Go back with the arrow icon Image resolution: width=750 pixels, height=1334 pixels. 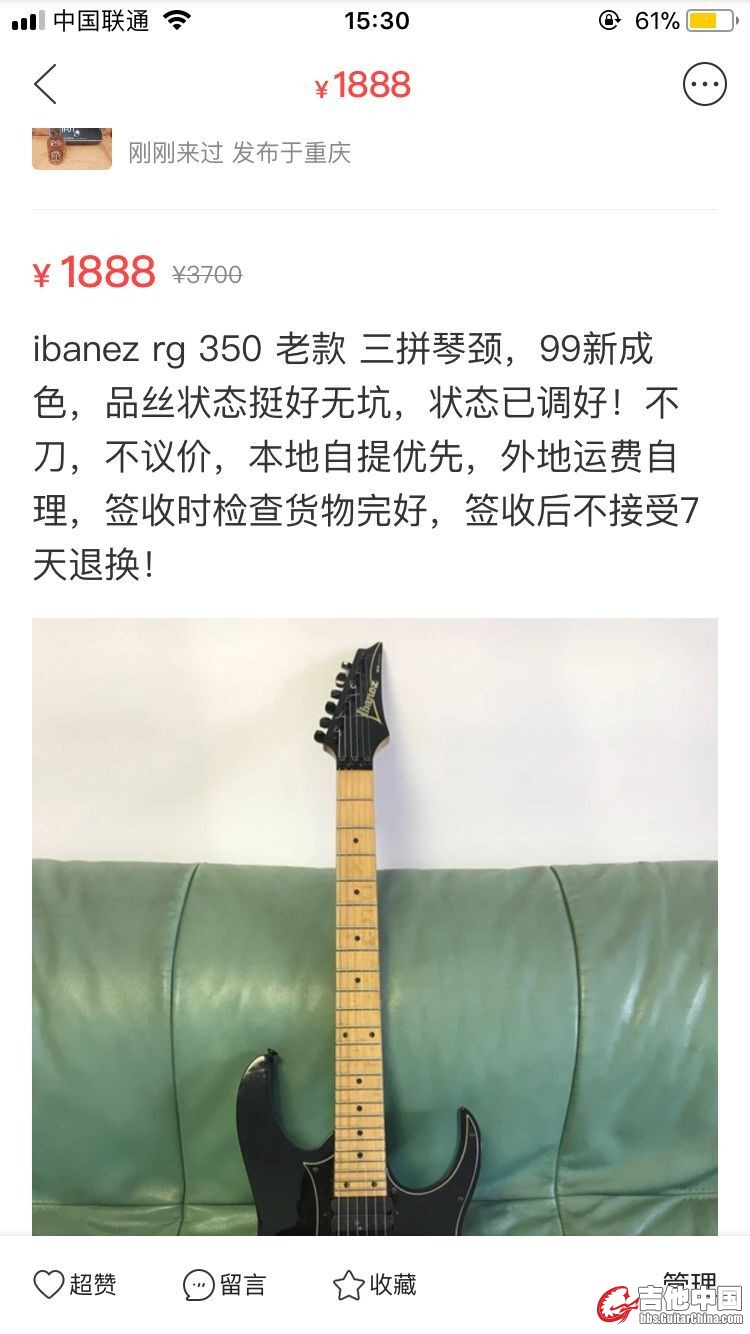coord(45,85)
